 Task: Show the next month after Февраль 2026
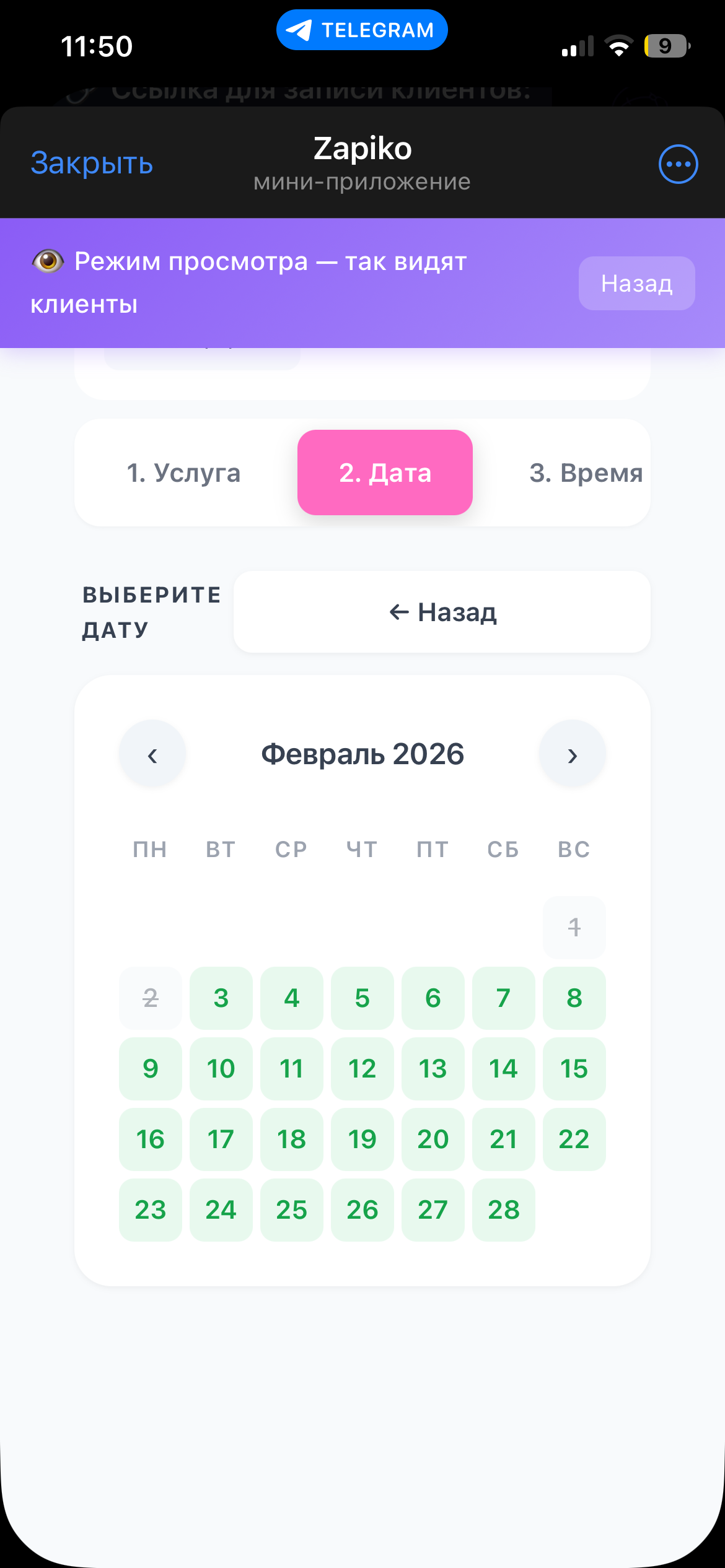tap(573, 754)
